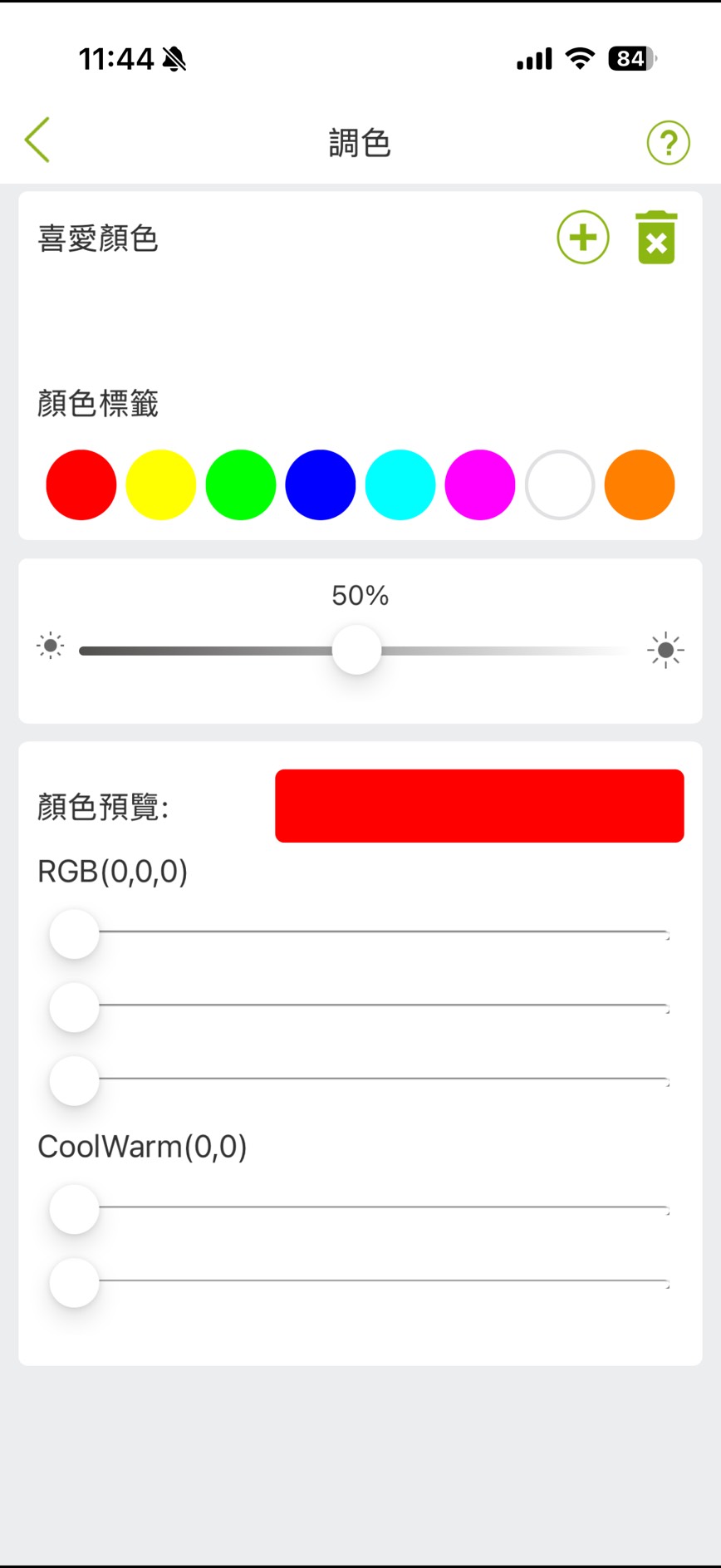Tap the Wi-Fi icon in the status bar

click(x=580, y=58)
